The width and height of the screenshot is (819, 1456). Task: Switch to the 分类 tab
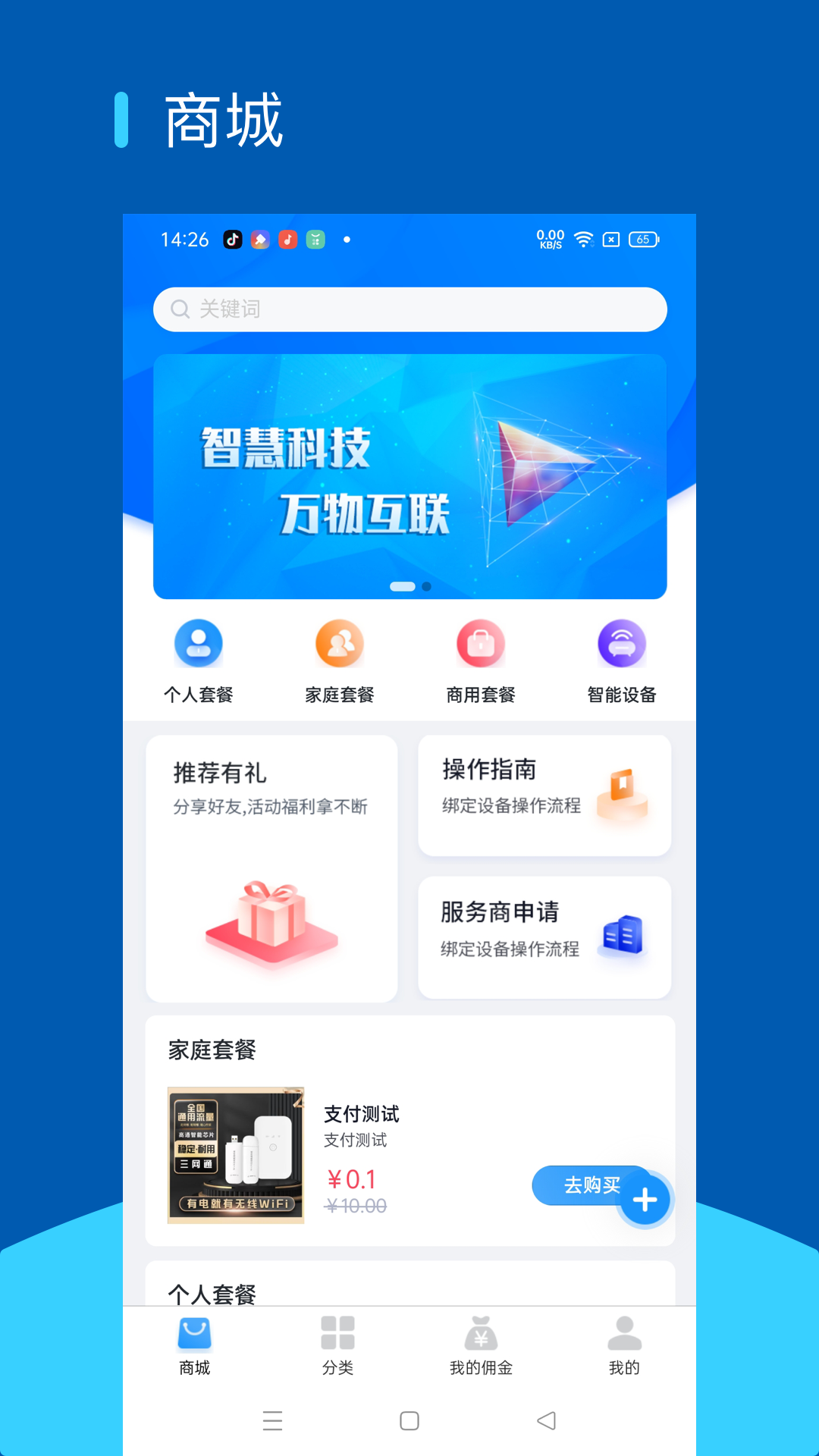tap(337, 1346)
